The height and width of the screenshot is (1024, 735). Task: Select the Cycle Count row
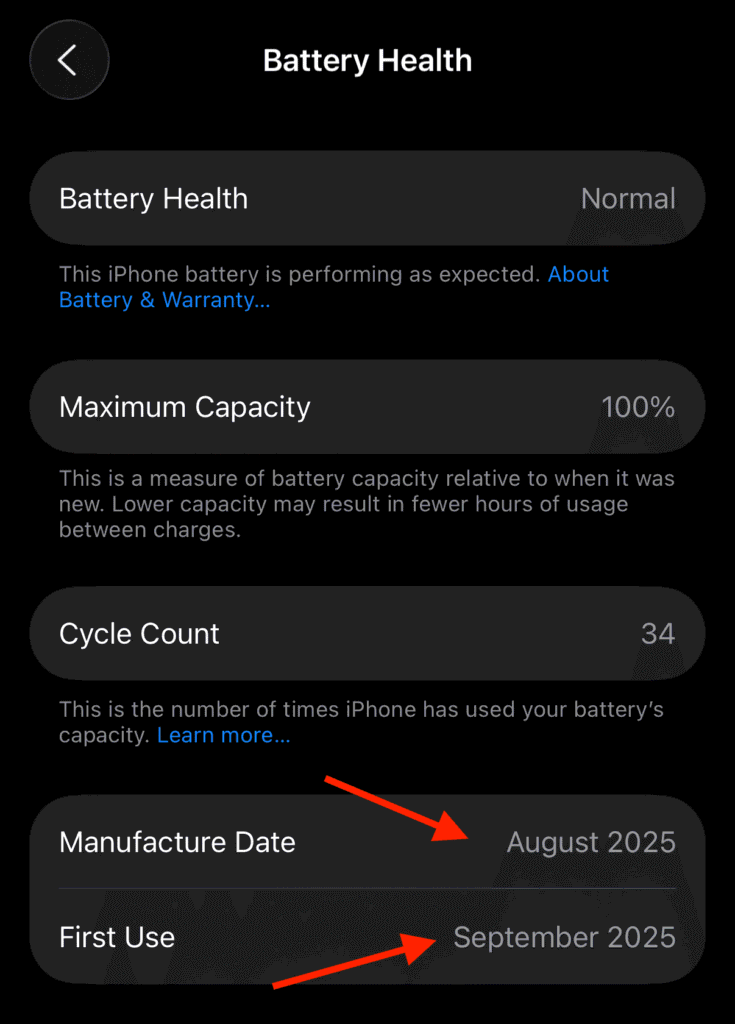tap(367, 633)
